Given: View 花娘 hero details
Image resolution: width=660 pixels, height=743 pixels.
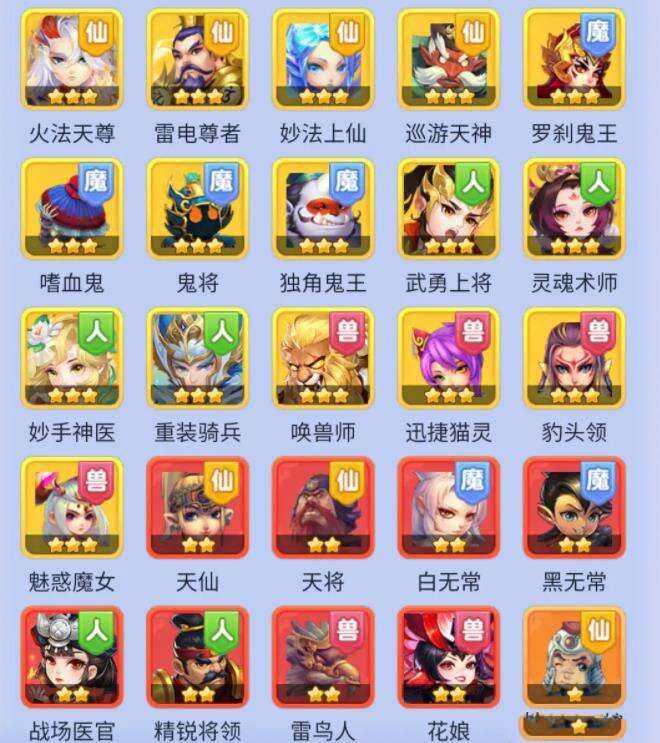Looking at the screenshot, I should coord(448,656).
